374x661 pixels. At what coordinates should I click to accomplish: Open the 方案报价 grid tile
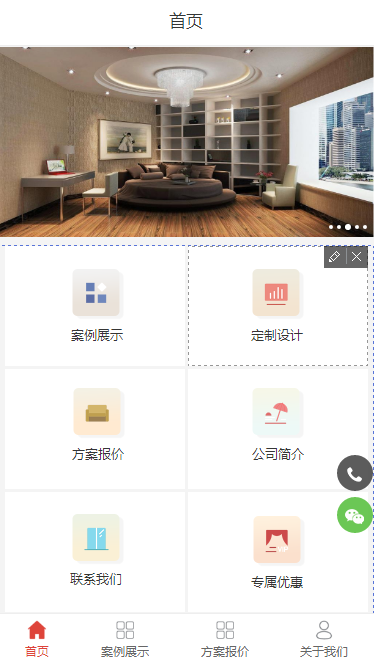[x=95, y=429]
